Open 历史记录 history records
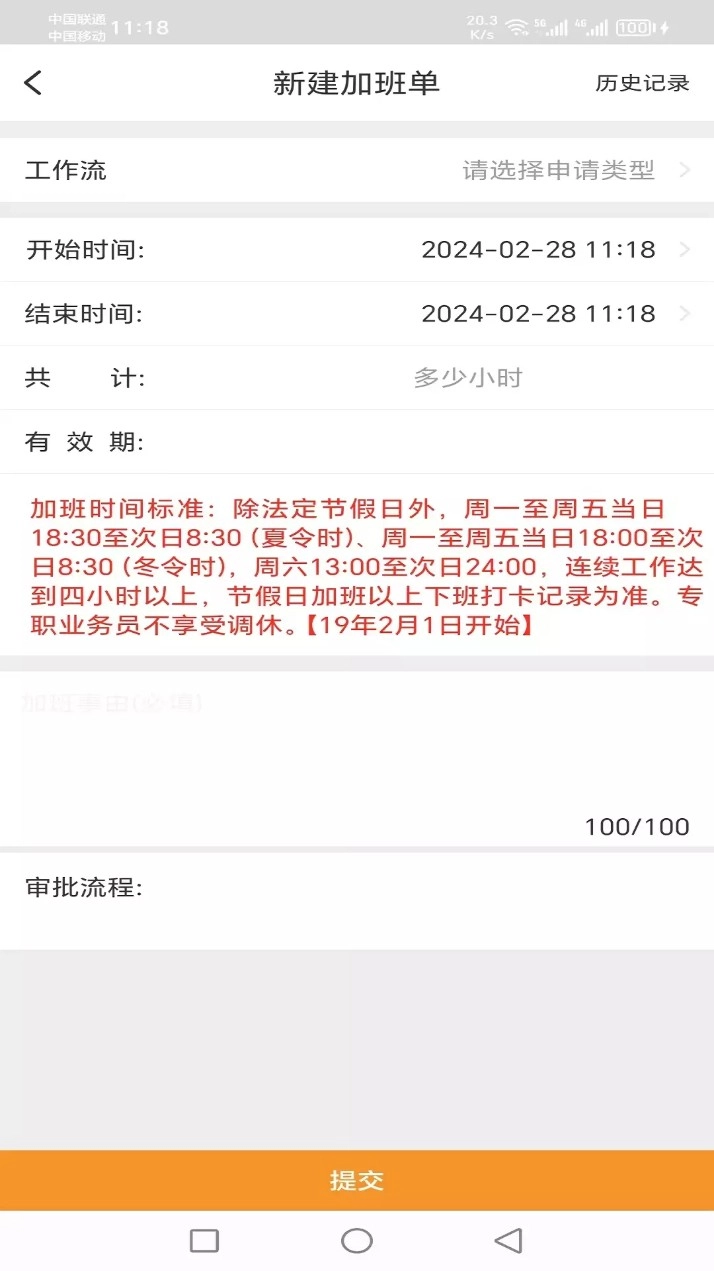Screen dimensions: 714x1271 coord(642,83)
